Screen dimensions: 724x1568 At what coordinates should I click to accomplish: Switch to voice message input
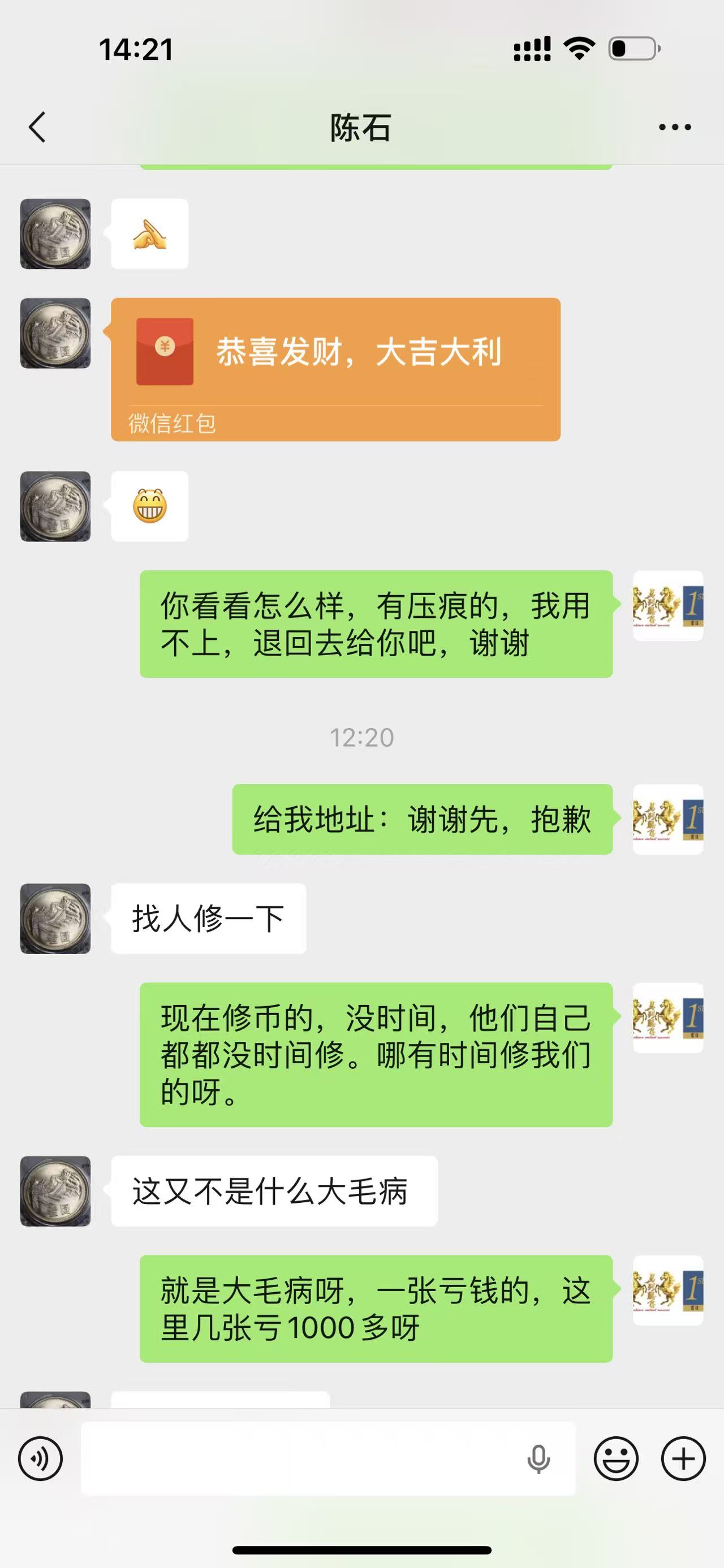coord(40,1458)
